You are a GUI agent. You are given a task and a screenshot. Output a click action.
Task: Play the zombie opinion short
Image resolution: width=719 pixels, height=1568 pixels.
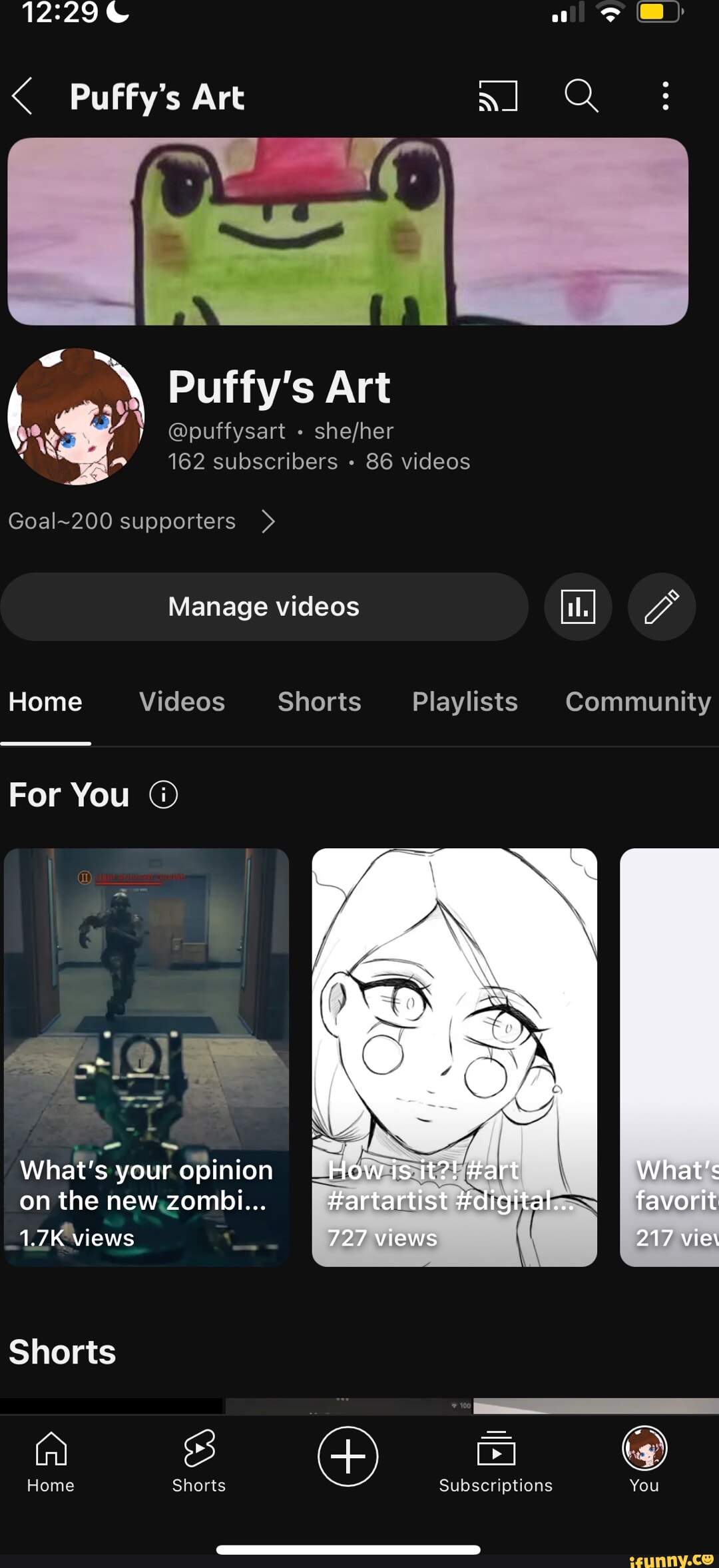146,1057
